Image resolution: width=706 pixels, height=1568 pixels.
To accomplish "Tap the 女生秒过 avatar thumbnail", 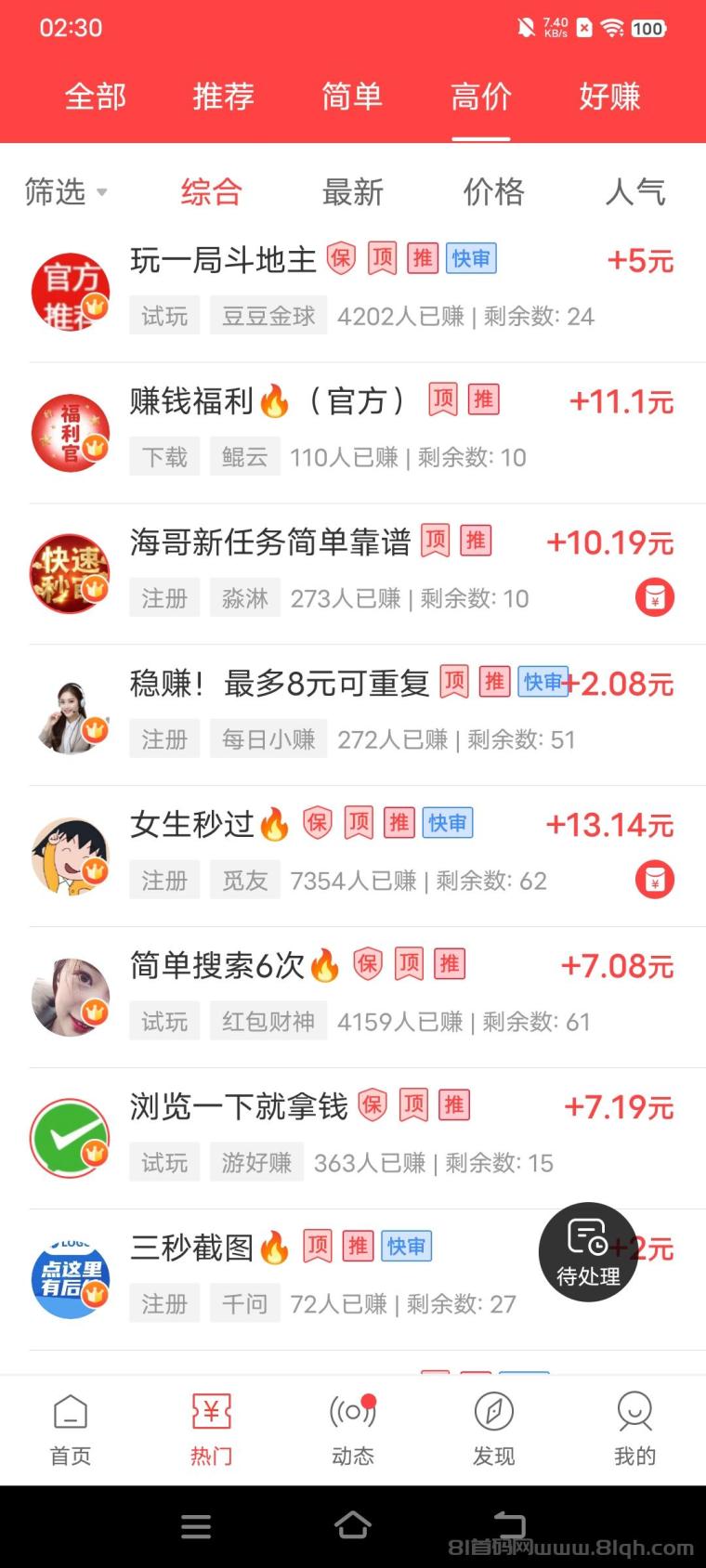I will coord(71,856).
